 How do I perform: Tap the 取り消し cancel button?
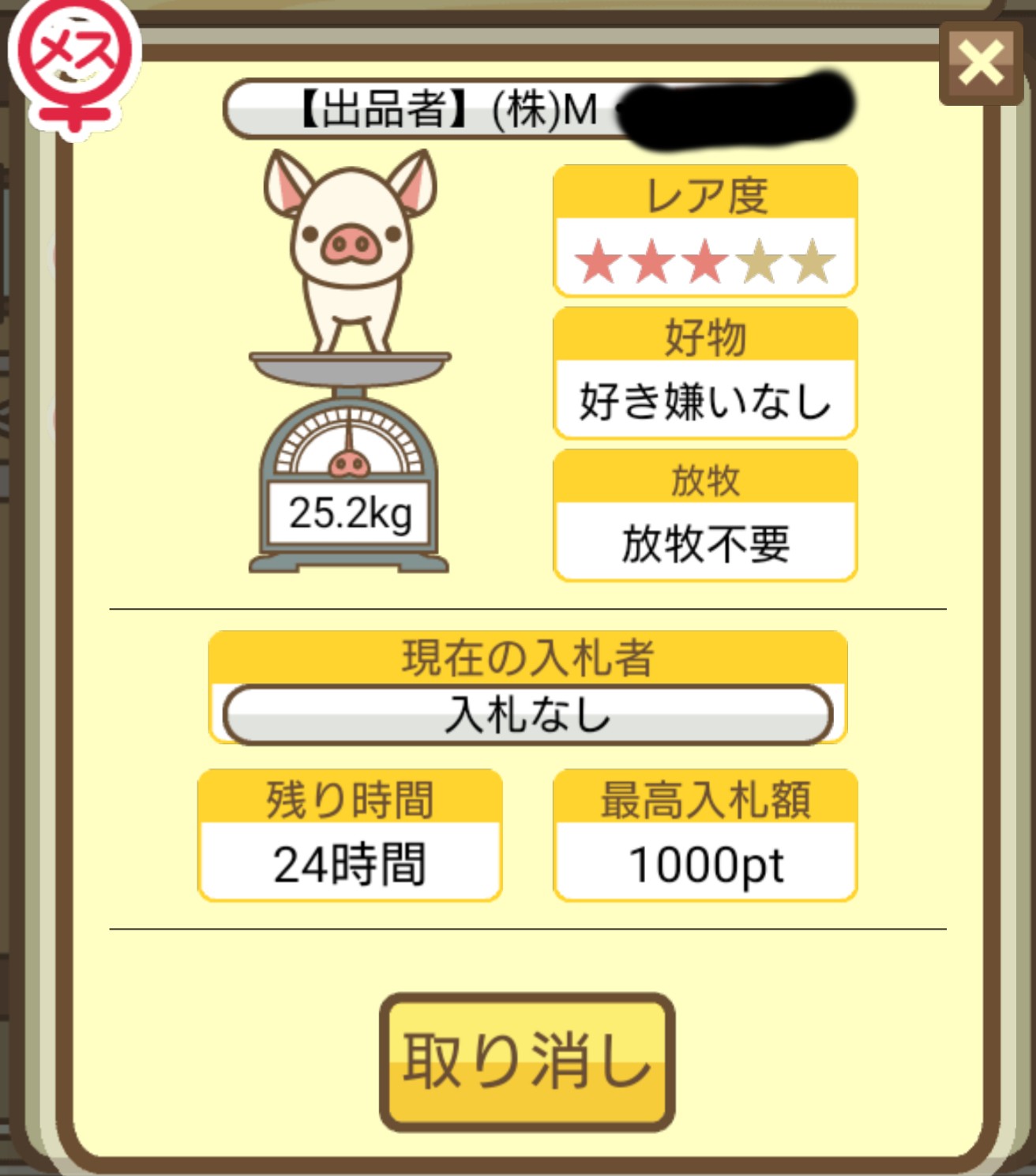tap(527, 1061)
